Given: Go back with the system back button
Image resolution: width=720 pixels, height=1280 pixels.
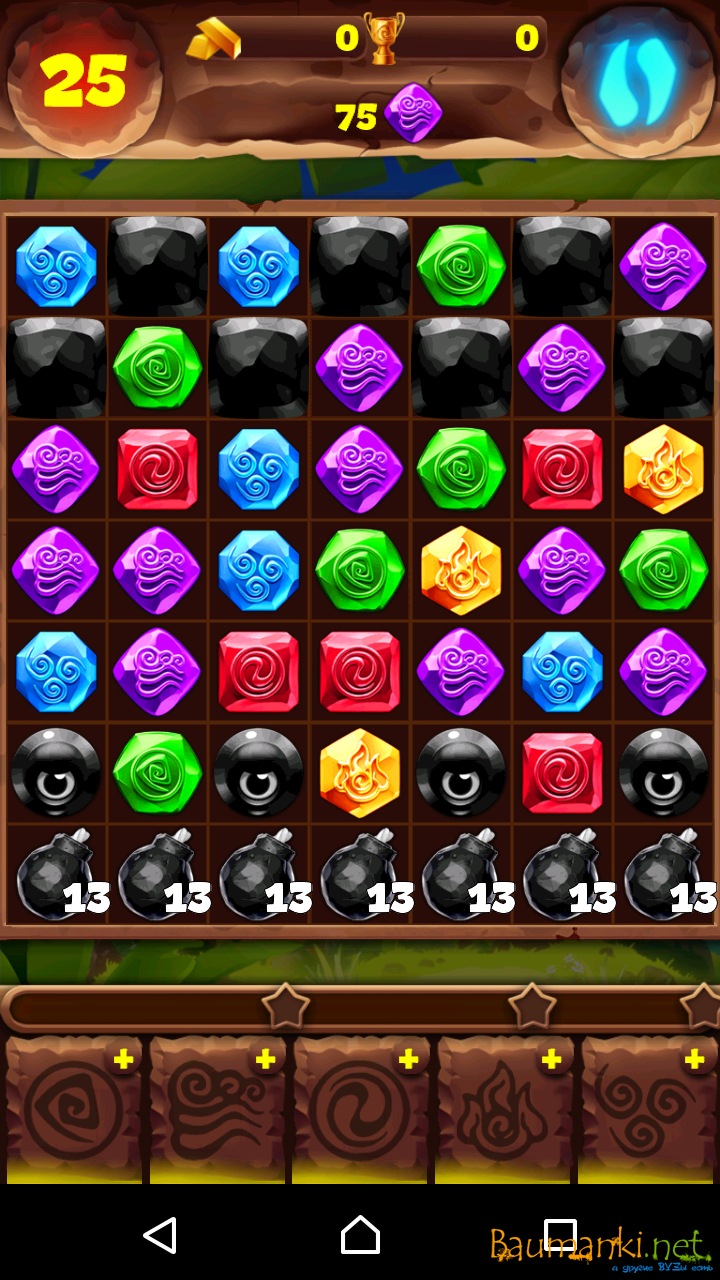Looking at the screenshot, I should click(x=160, y=1236).
